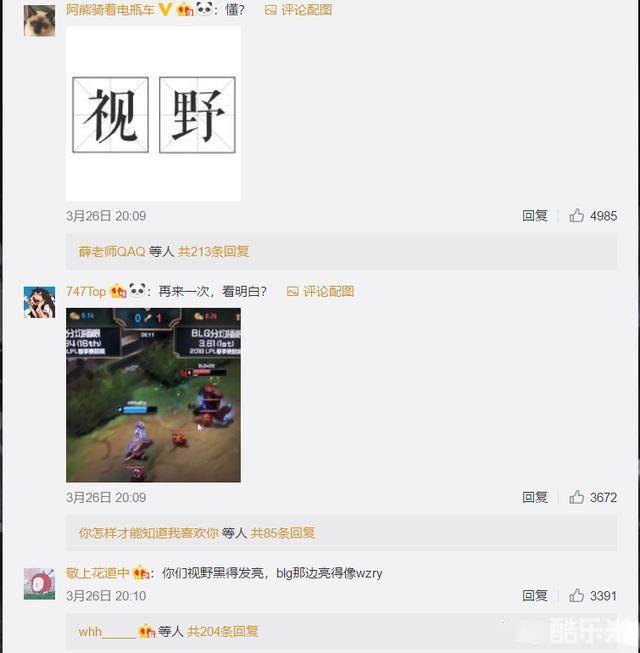Reply to 敬上花道中's comment
640x653 pixels.
(535, 596)
